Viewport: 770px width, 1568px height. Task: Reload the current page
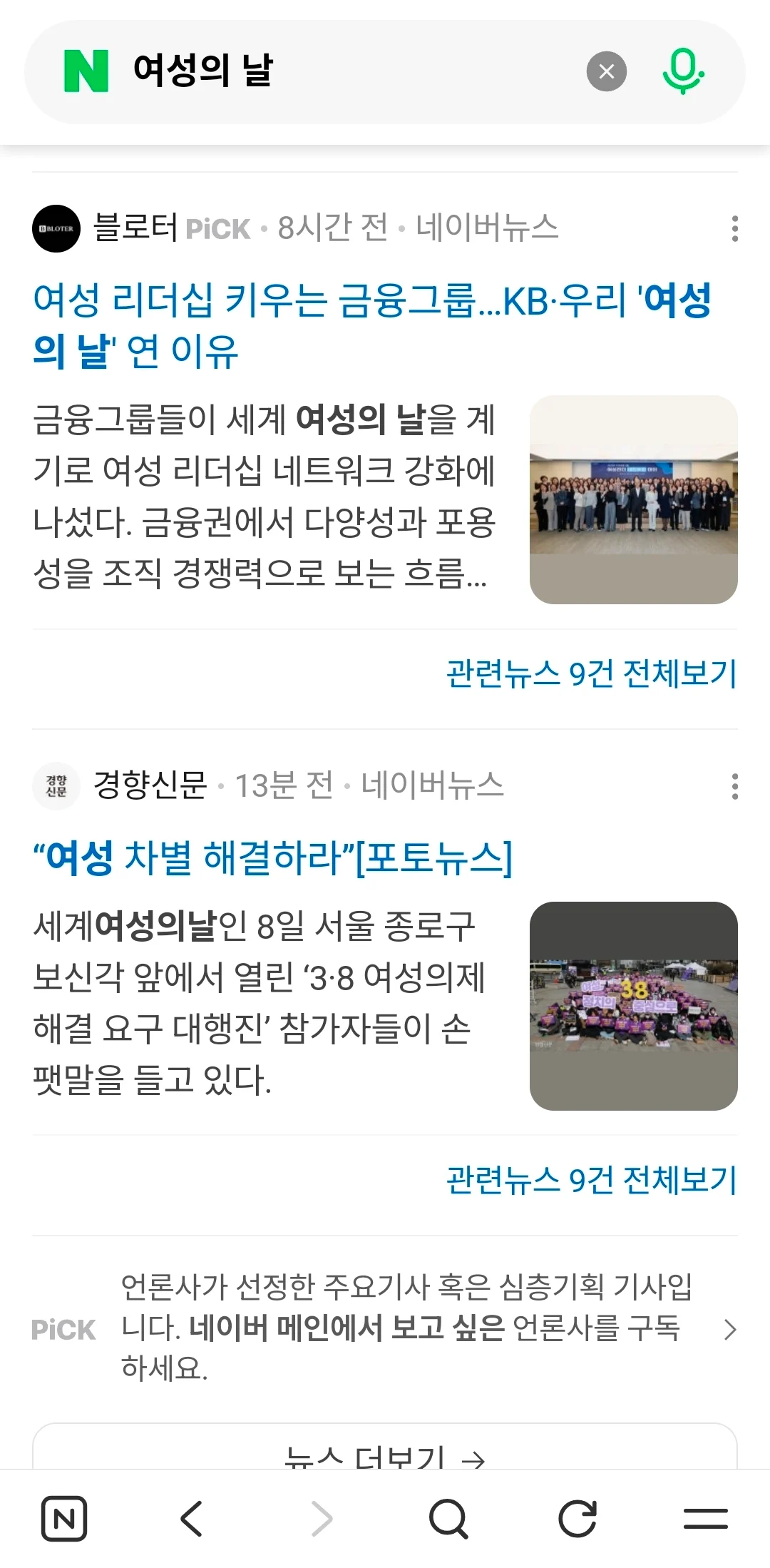coord(577,1518)
